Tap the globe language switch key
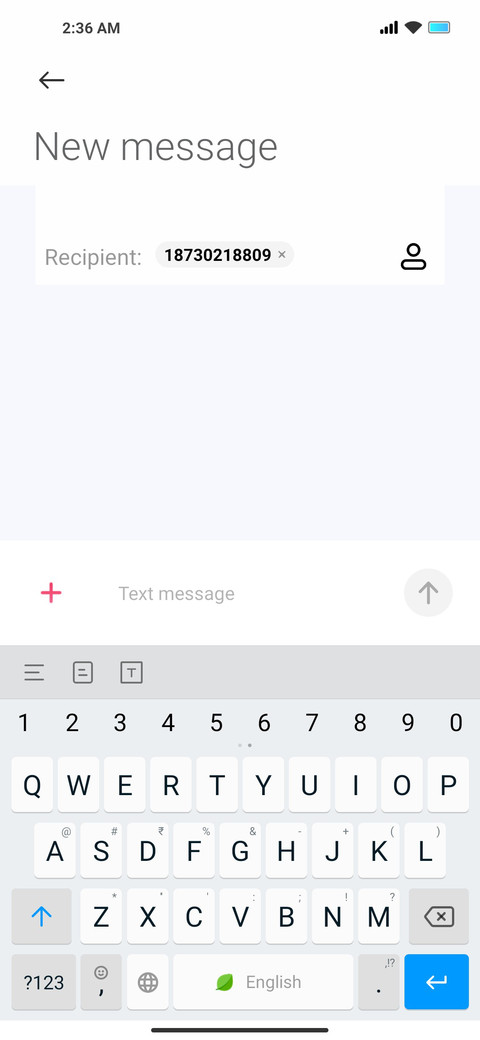This screenshot has width=480, height=1040. (x=148, y=982)
